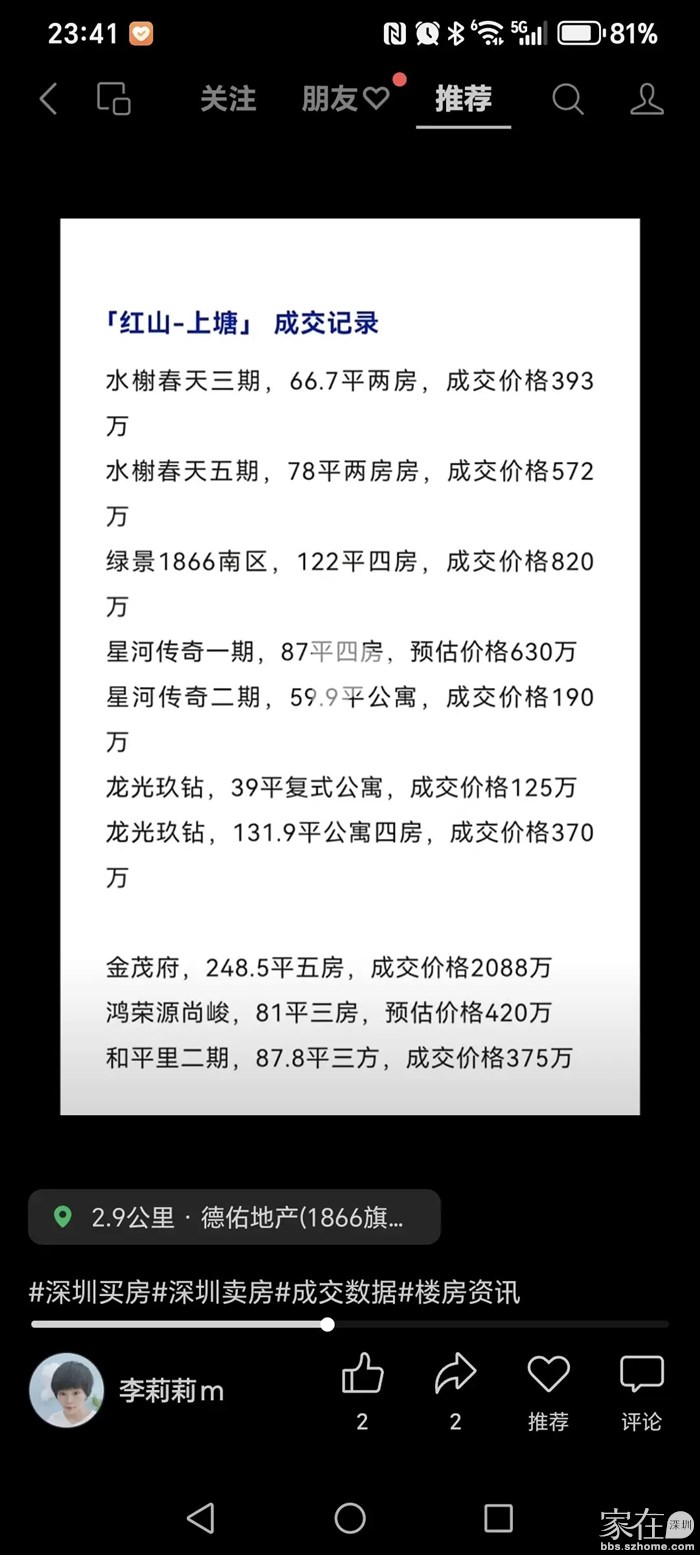
Task: Like this video with the thumbs-up
Action: (362, 1375)
